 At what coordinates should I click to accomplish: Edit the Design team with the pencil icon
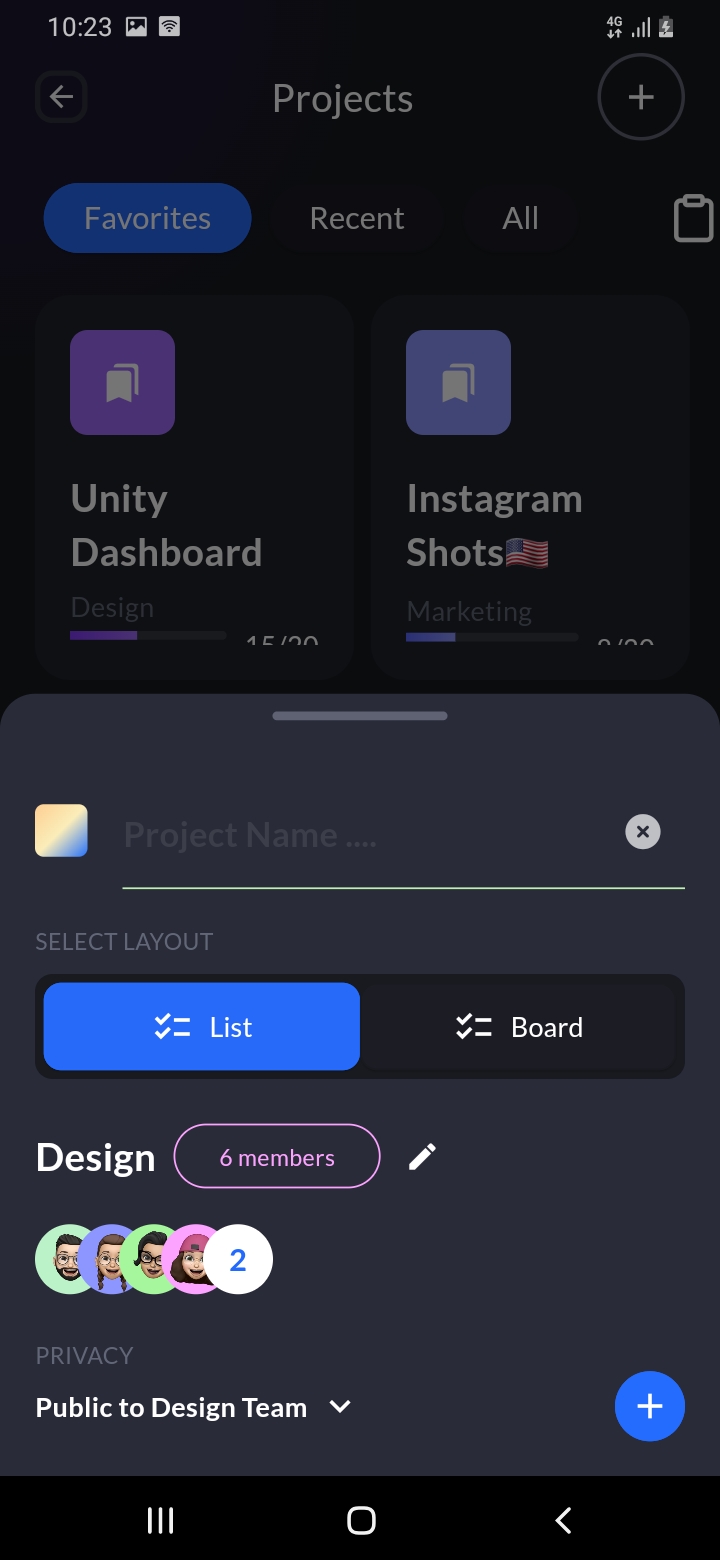click(422, 1157)
